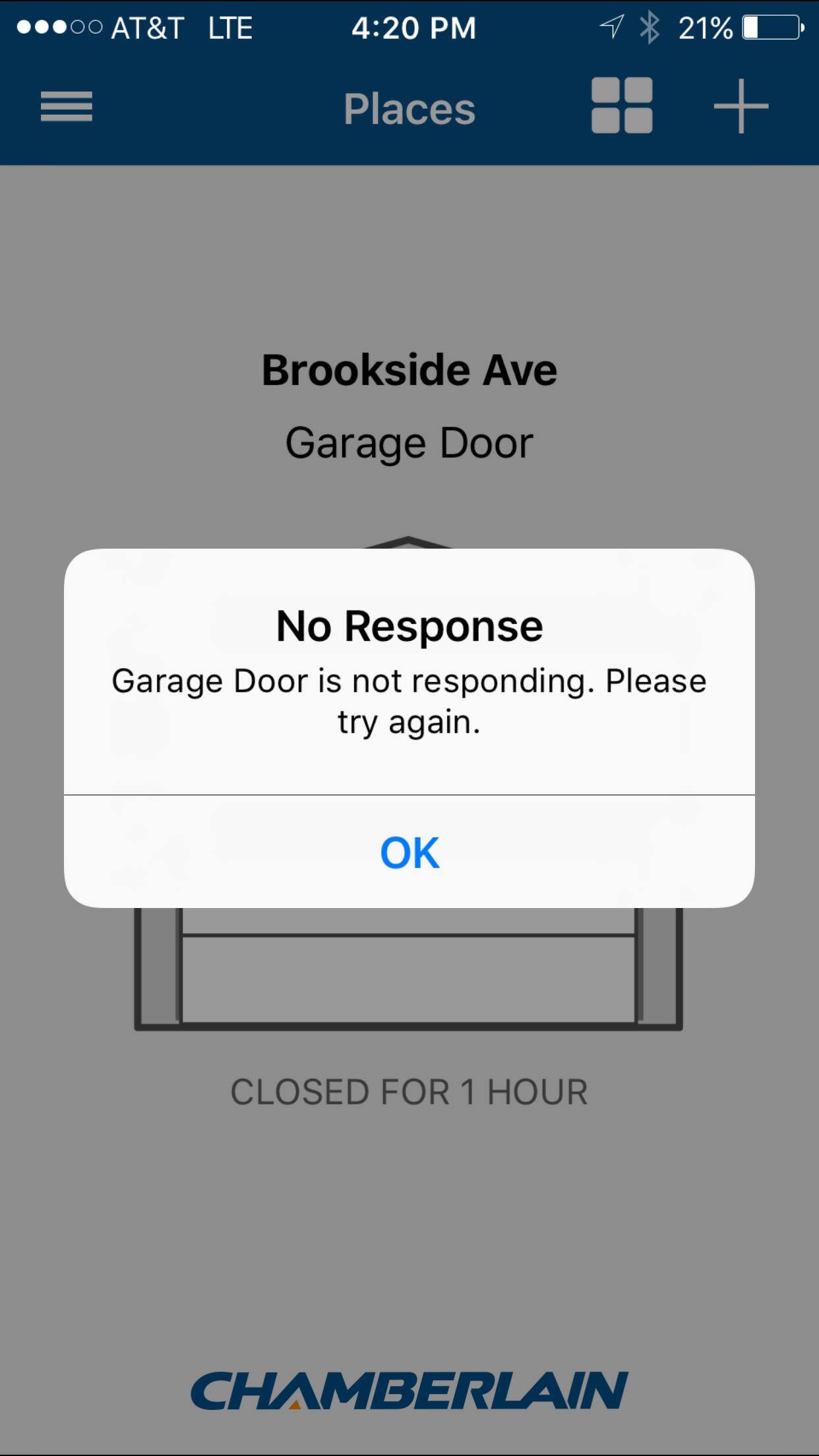Viewport: 819px width, 1456px height.
Task: Switch to grid view of places
Action: coord(622,106)
